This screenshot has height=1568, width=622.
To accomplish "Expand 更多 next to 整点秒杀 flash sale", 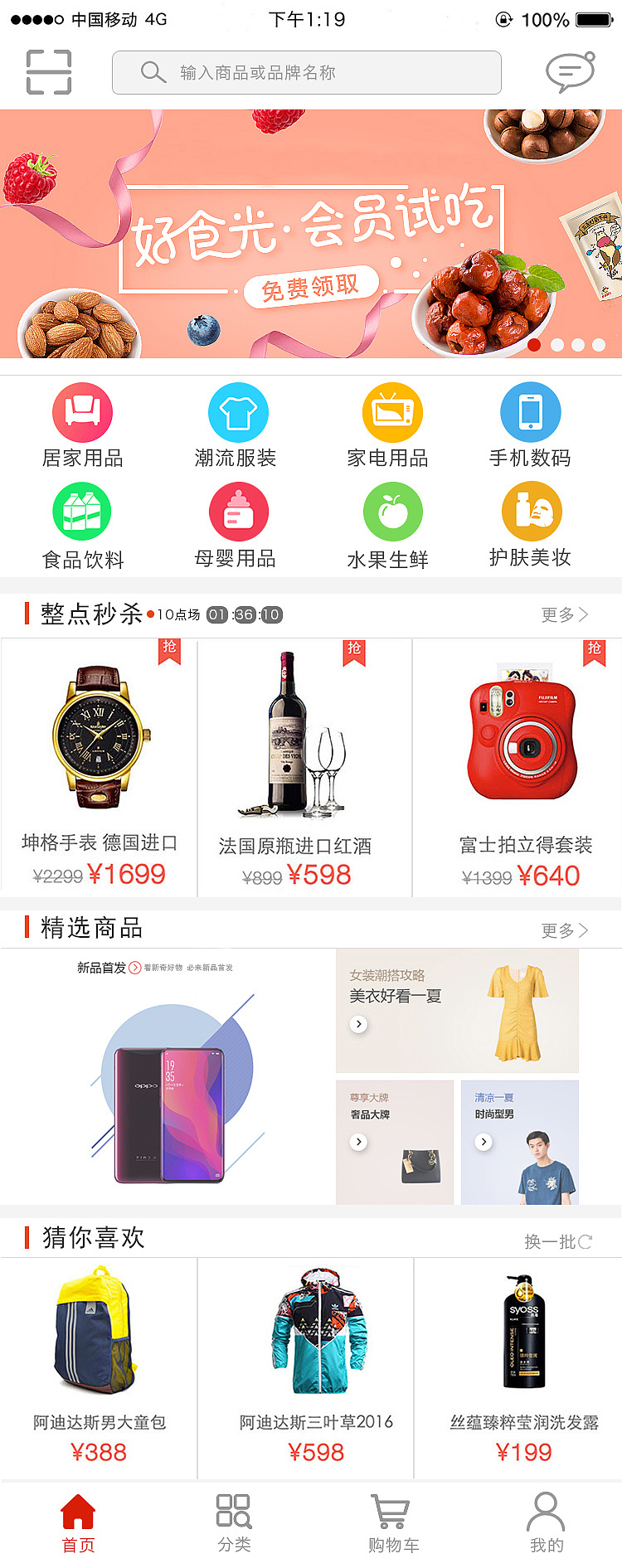I will click(x=564, y=614).
